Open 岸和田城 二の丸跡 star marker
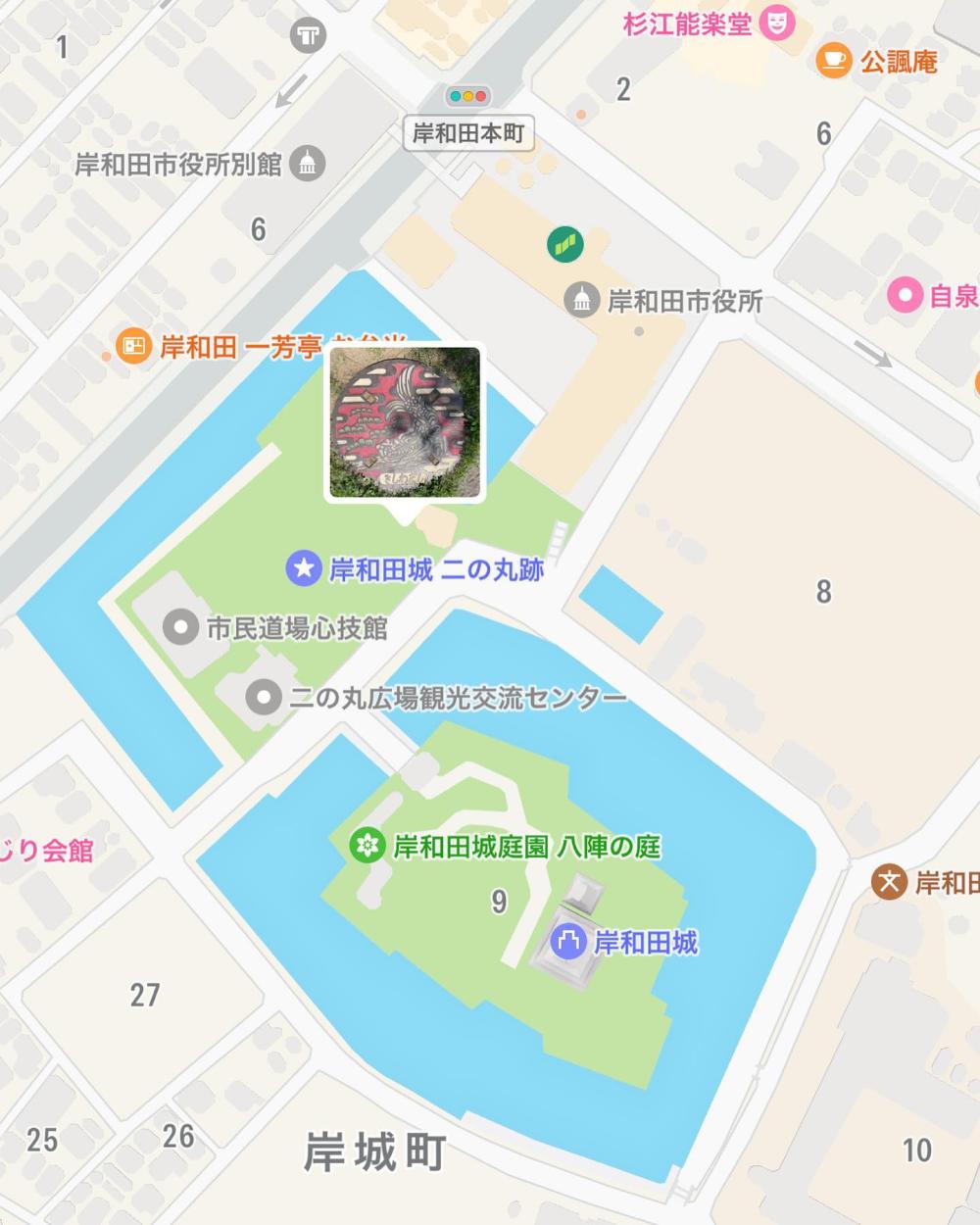Image resolution: width=980 pixels, height=1225 pixels. (304, 568)
